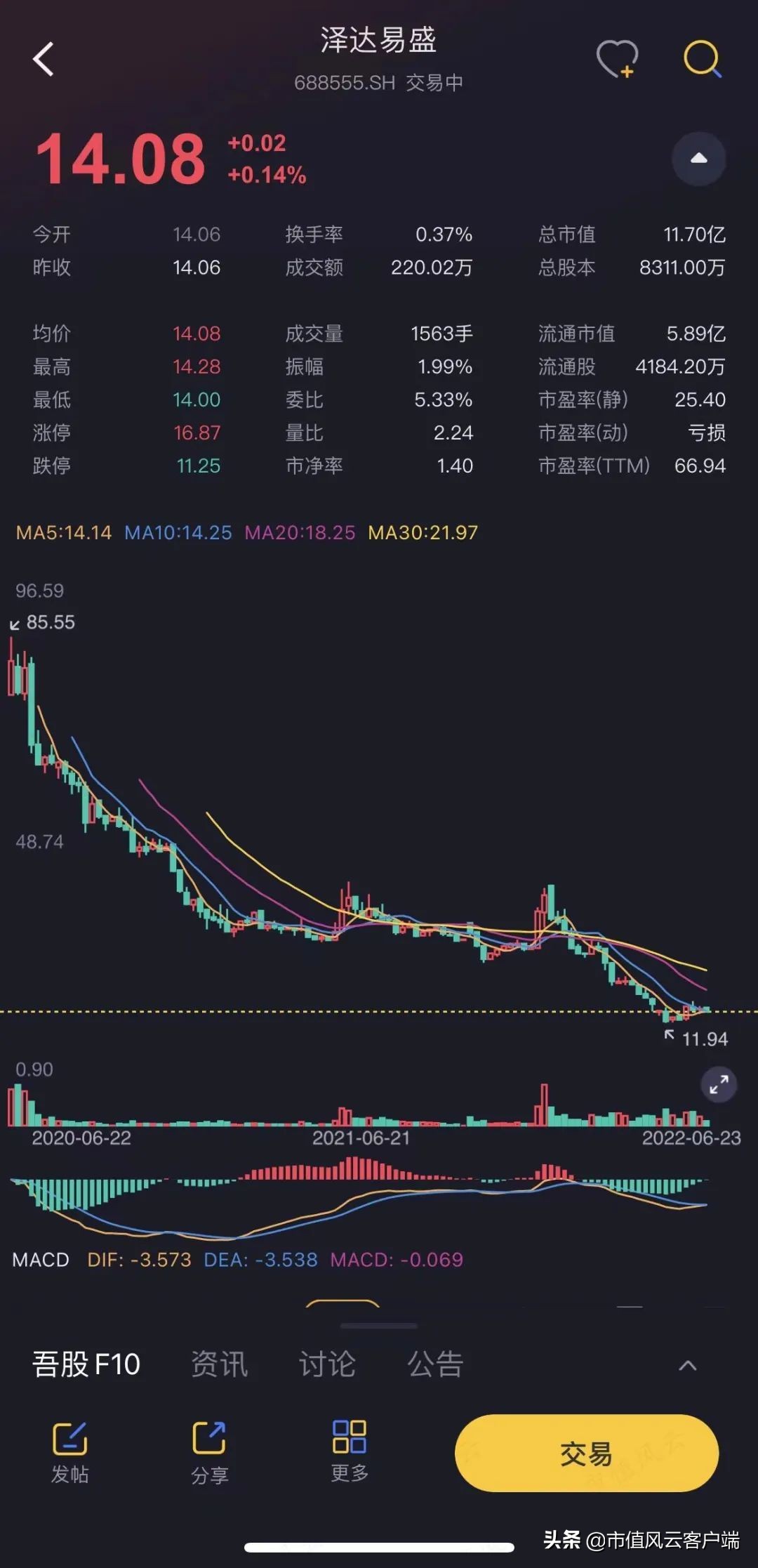Expand the chart to fullscreen mode

pos(717,1086)
